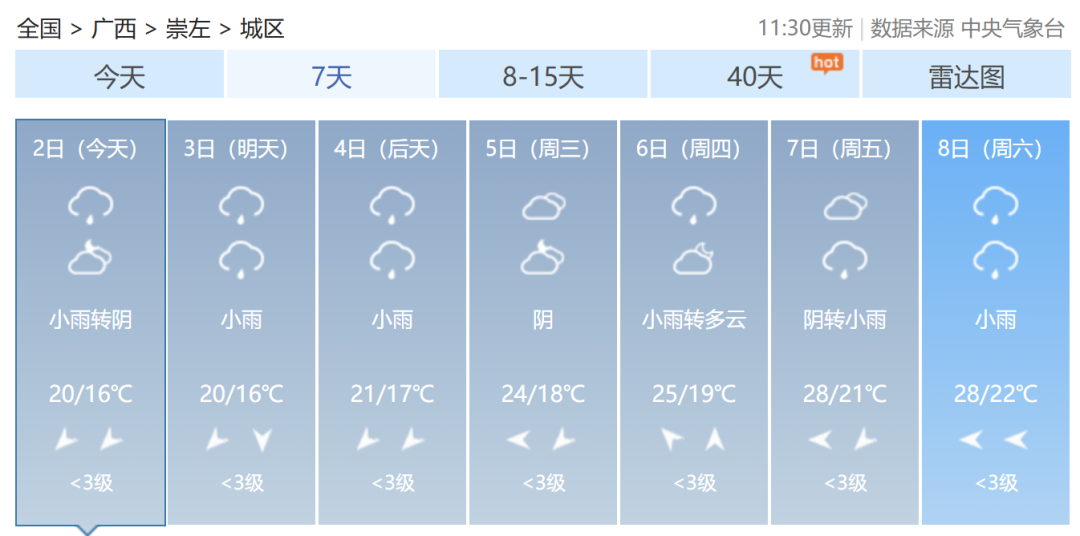Open the 7日(周五) forecast card

pyautogui.click(x=845, y=320)
